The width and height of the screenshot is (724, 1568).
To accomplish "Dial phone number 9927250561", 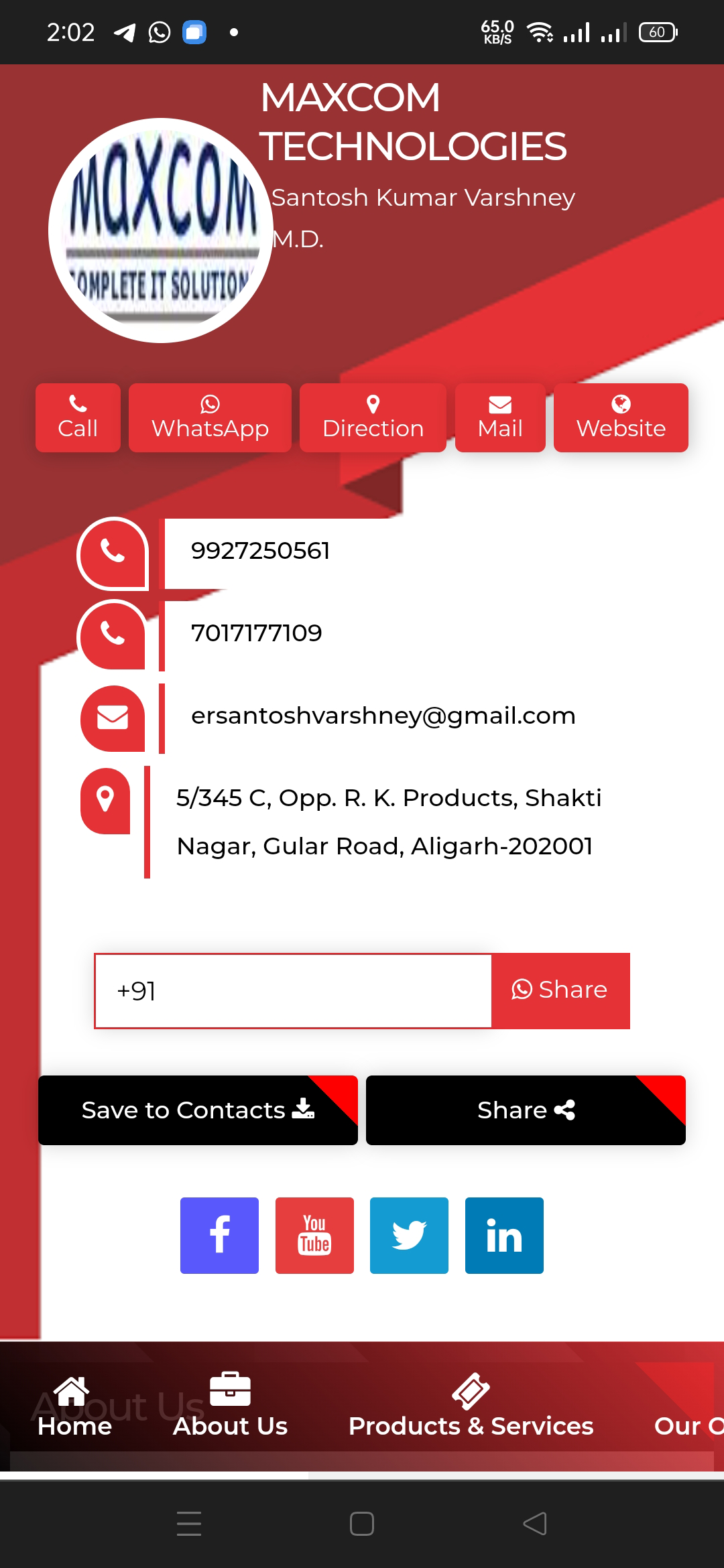I will [260, 551].
